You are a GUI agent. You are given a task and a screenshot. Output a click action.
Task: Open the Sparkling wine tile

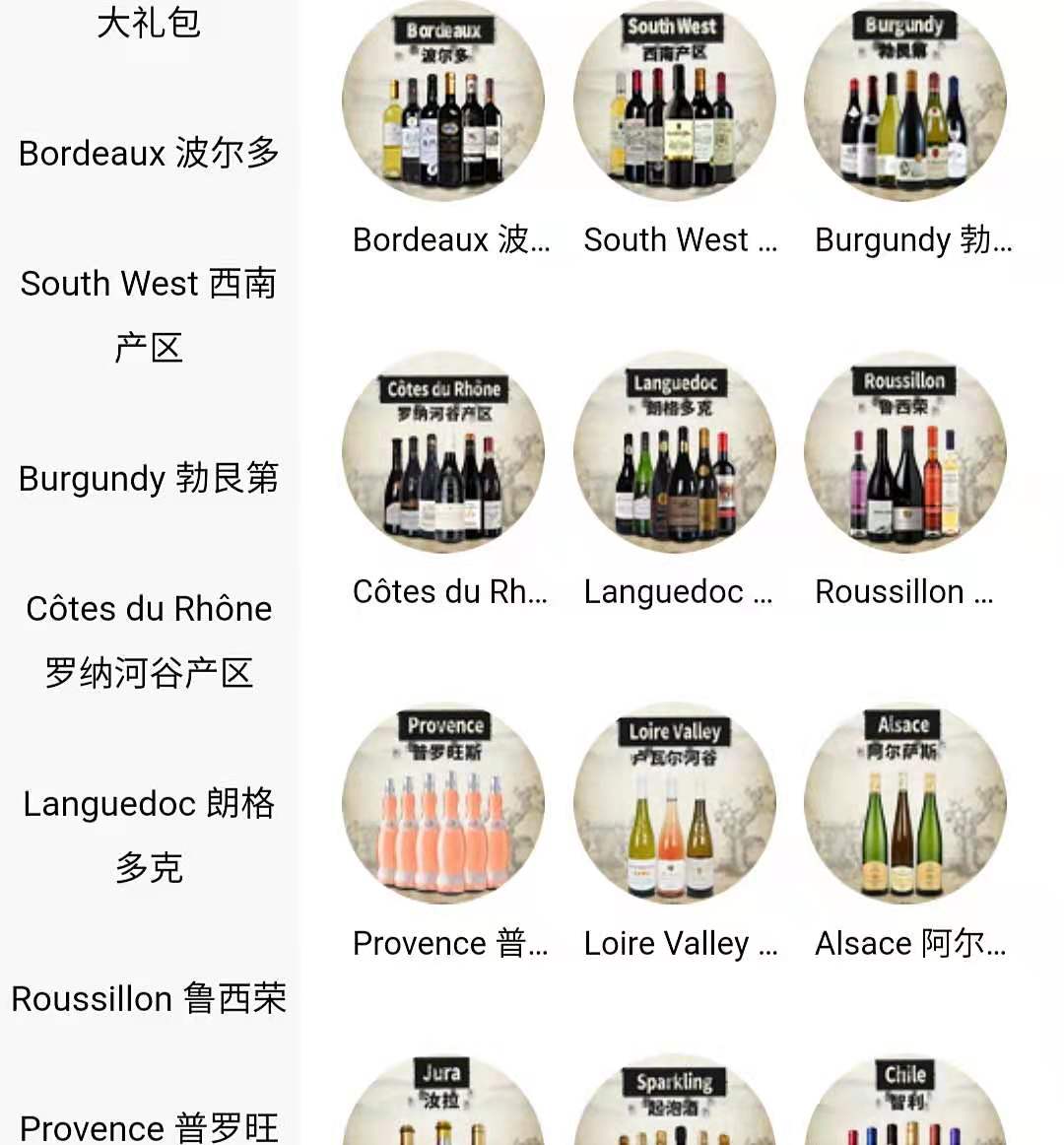(x=675, y=1104)
